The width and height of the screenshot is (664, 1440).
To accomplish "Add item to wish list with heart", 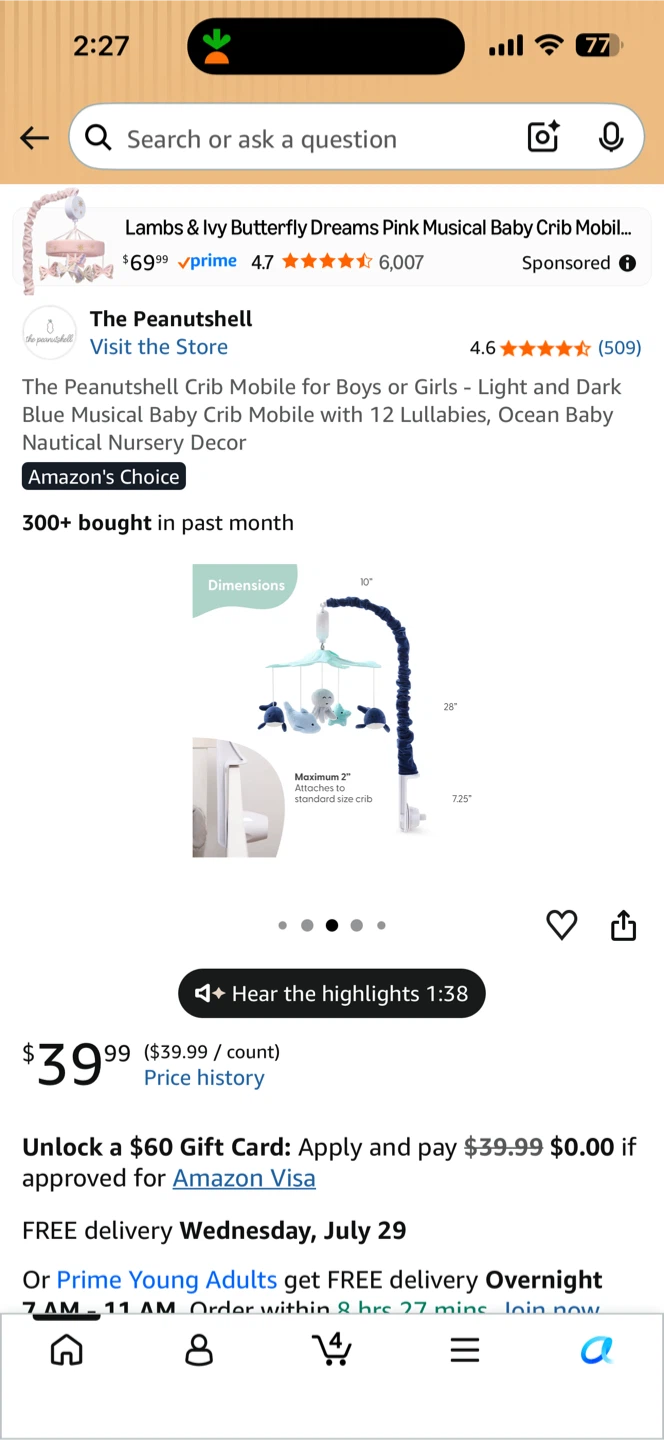I will (x=562, y=925).
